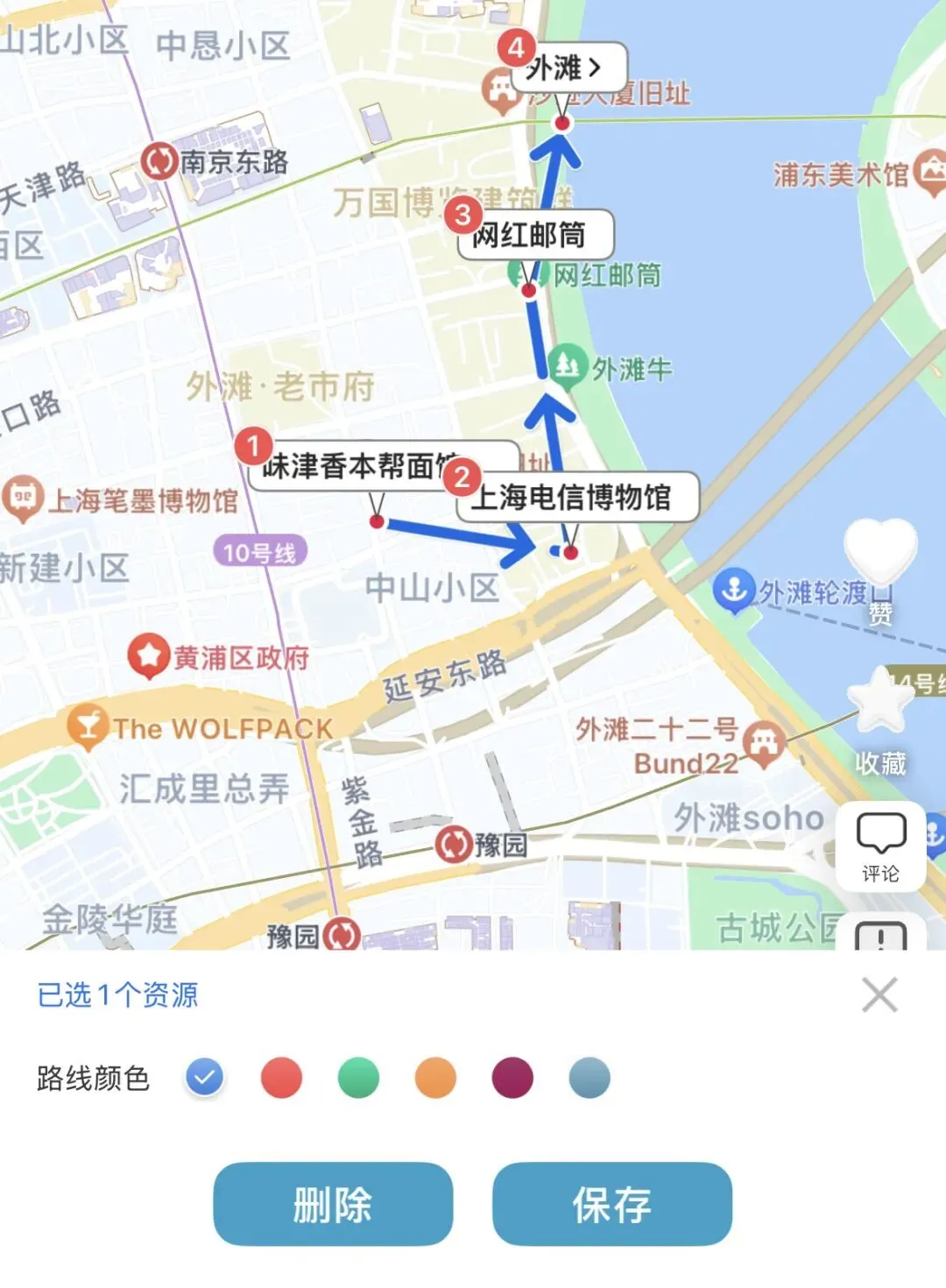Open the 外滩 stop label
This screenshot has height=1288, width=946.
pyautogui.click(x=568, y=67)
